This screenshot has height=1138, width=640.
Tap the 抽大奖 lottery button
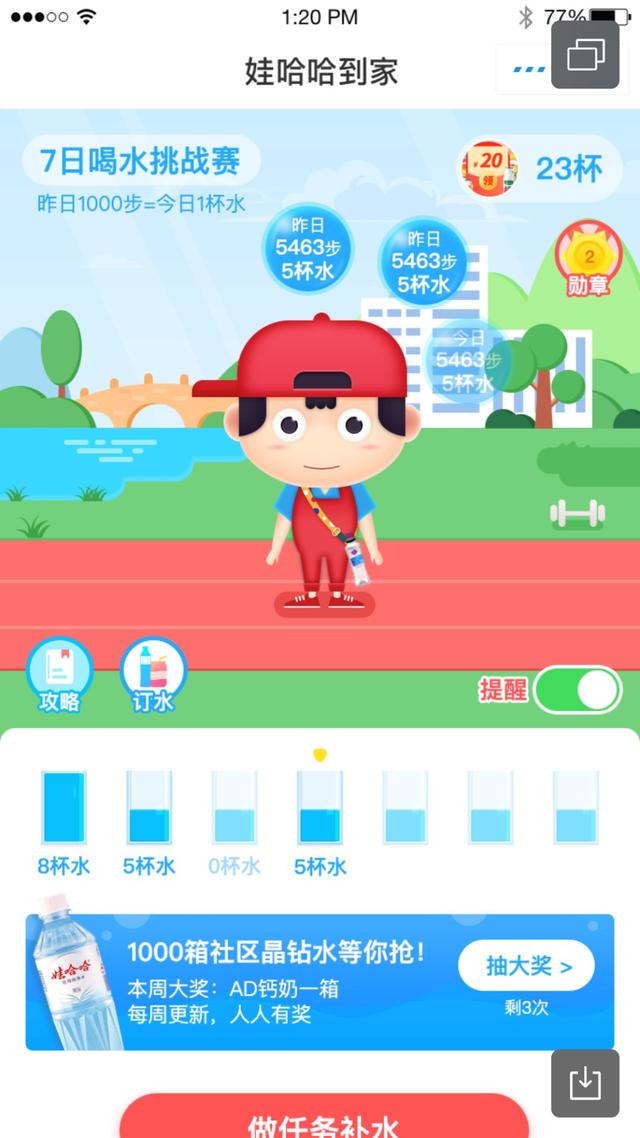tap(526, 966)
